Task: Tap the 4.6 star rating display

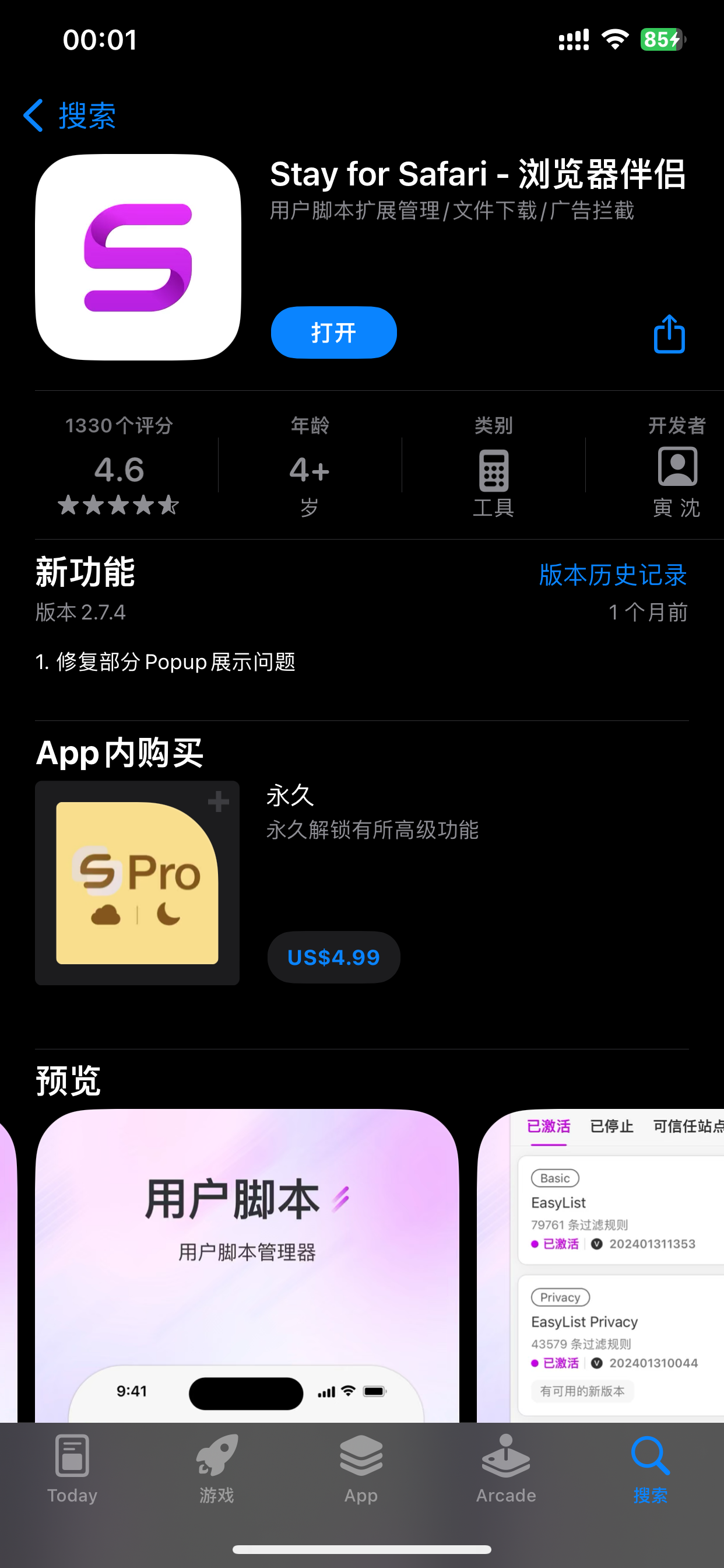Action: coord(119,468)
